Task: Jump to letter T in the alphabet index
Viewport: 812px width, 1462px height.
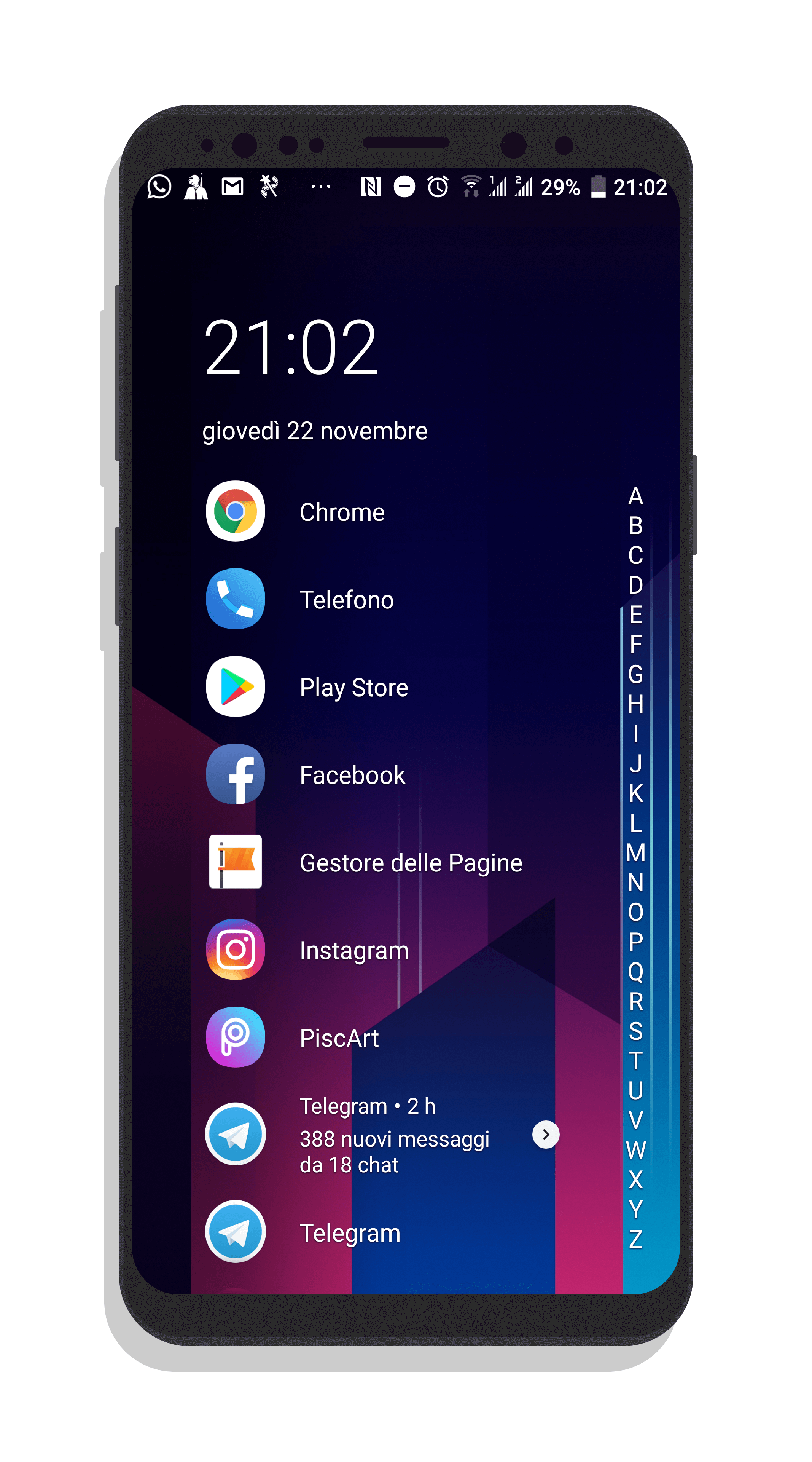Action: click(x=636, y=1061)
